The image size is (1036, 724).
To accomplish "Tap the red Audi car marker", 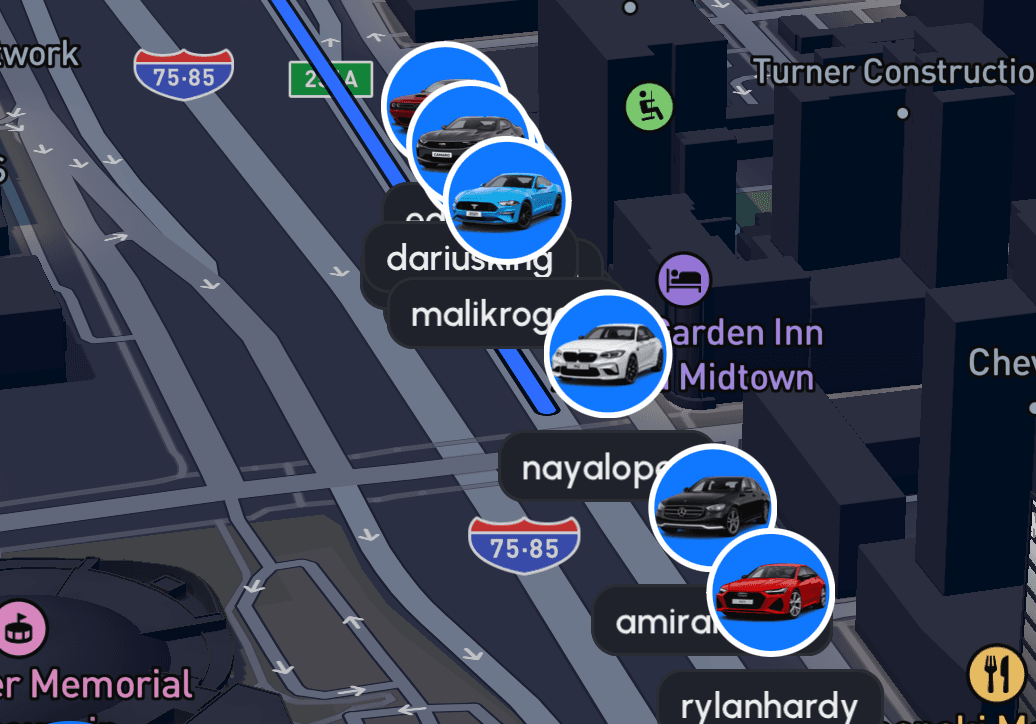I will click(x=770, y=592).
